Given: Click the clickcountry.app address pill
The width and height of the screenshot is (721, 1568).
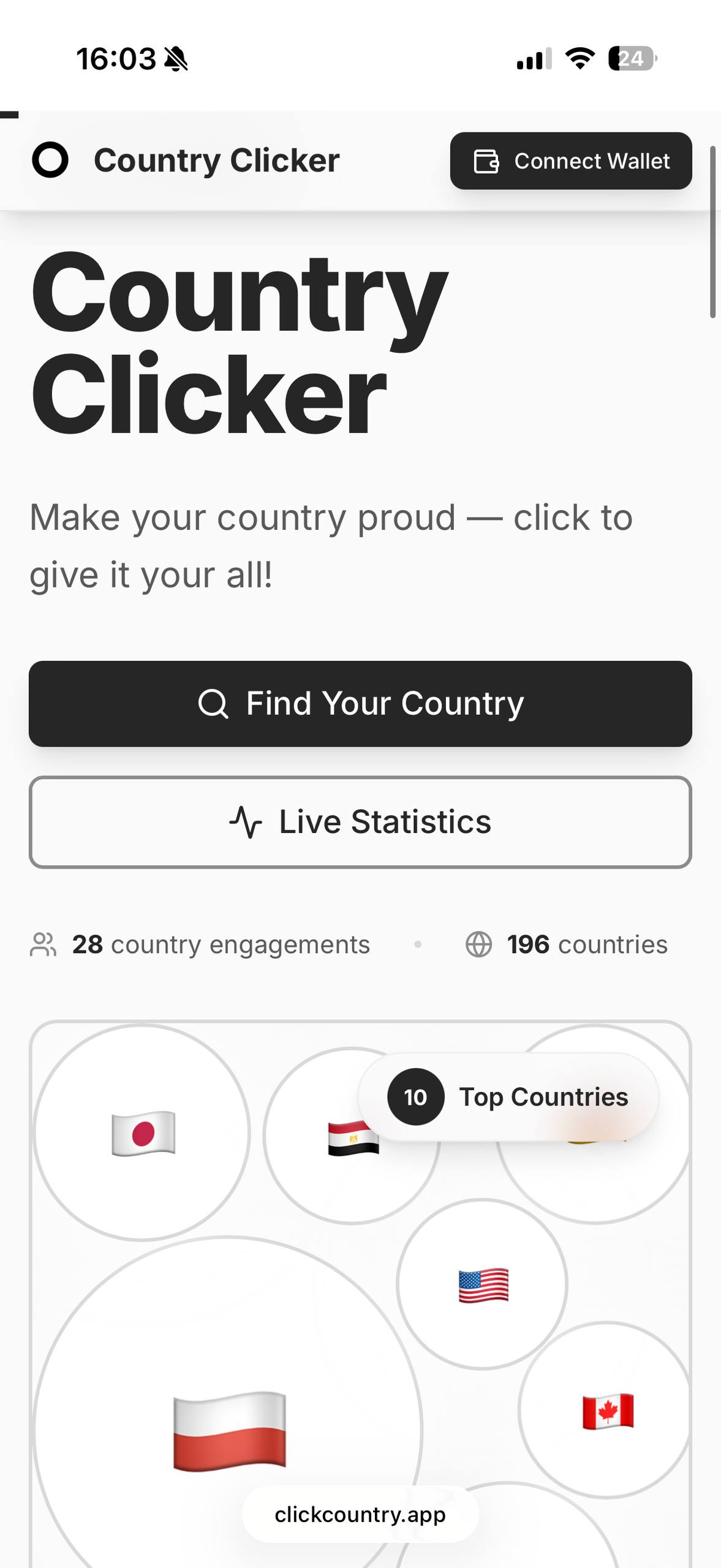Looking at the screenshot, I should pos(360,1515).
